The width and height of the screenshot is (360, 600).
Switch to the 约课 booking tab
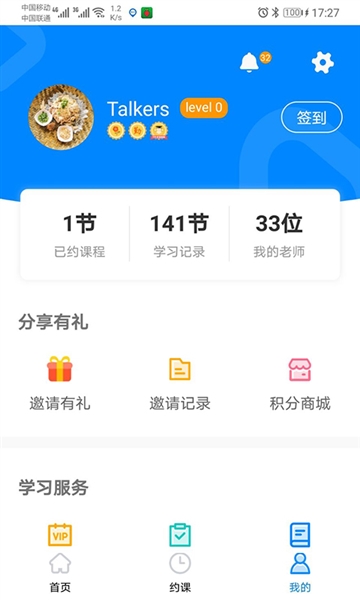[x=180, y=573]
